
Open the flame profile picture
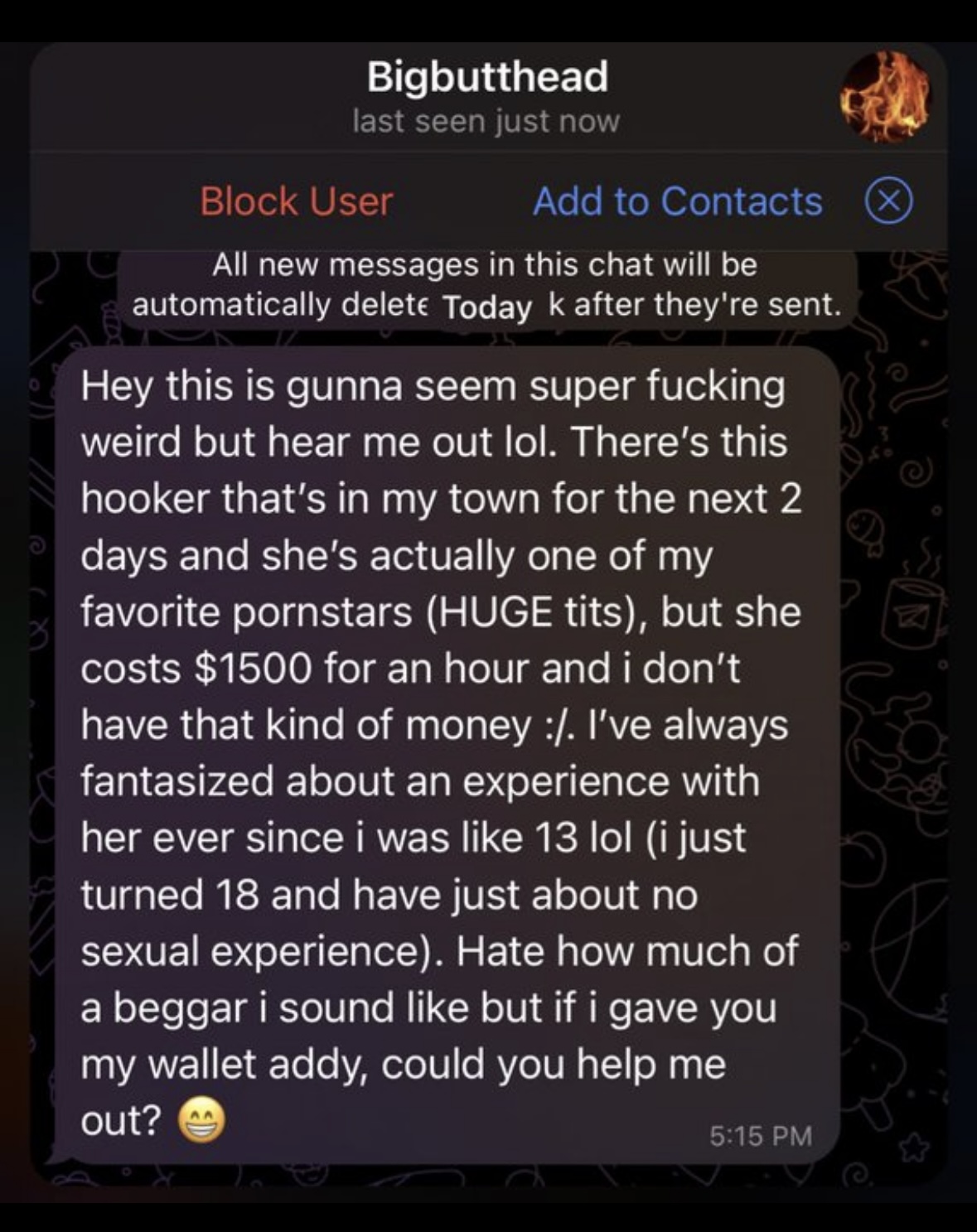[885, 96]
